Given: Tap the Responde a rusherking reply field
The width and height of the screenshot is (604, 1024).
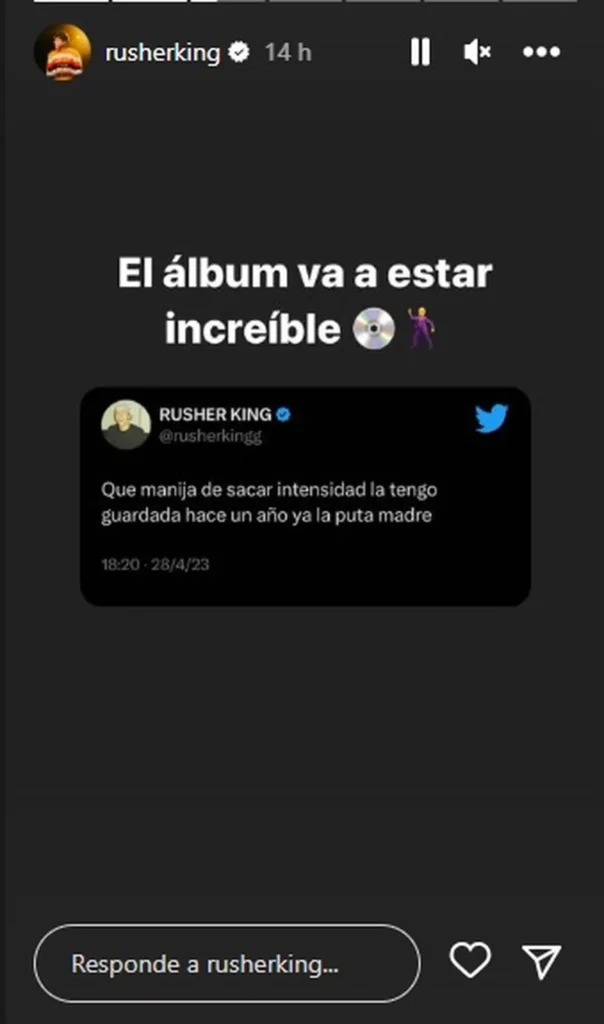Looking at the screenshot, I should pyautogui.click(x=227, y=964).
